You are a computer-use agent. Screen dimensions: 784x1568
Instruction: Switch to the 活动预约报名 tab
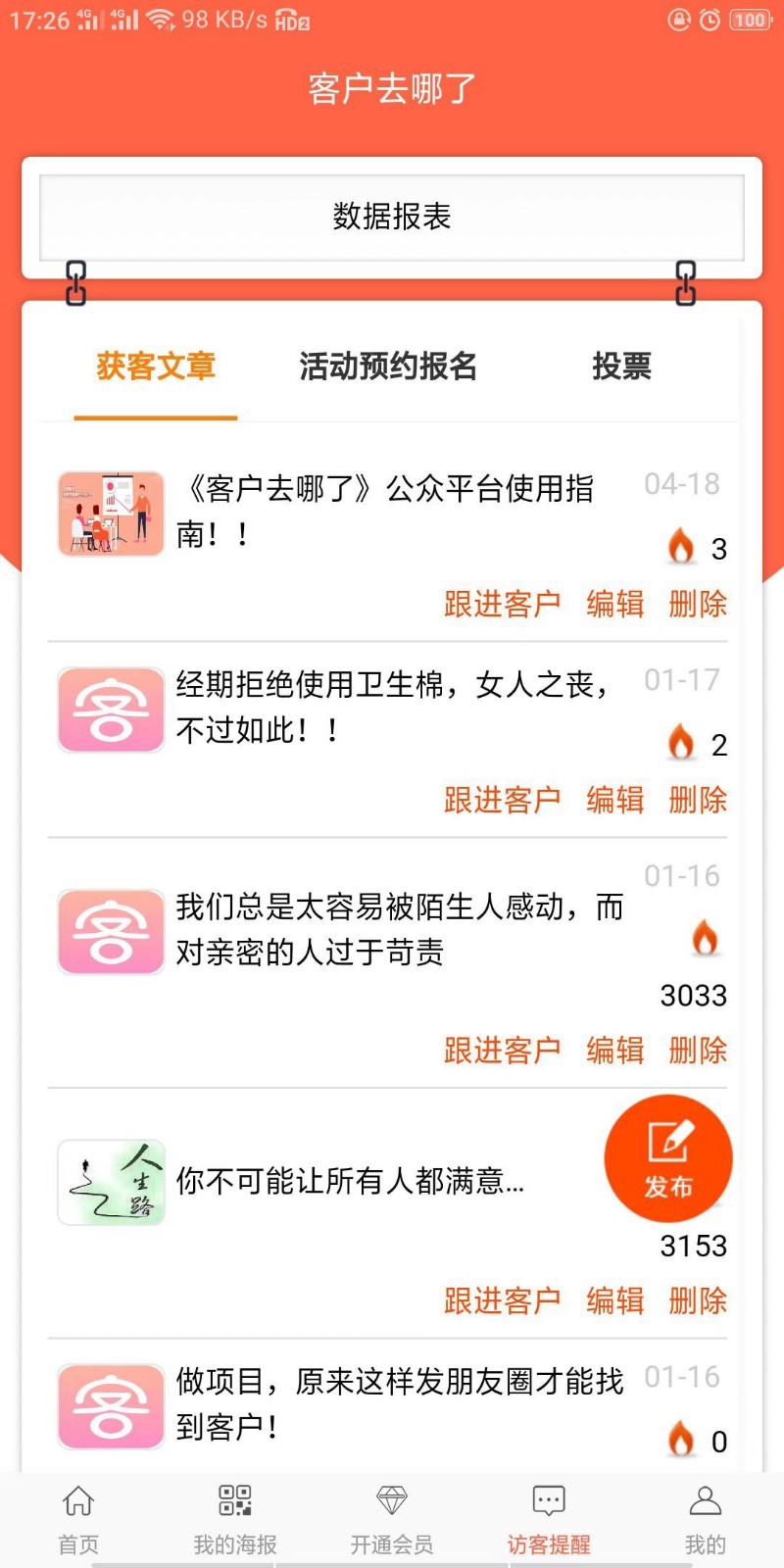tap(388, 367)
